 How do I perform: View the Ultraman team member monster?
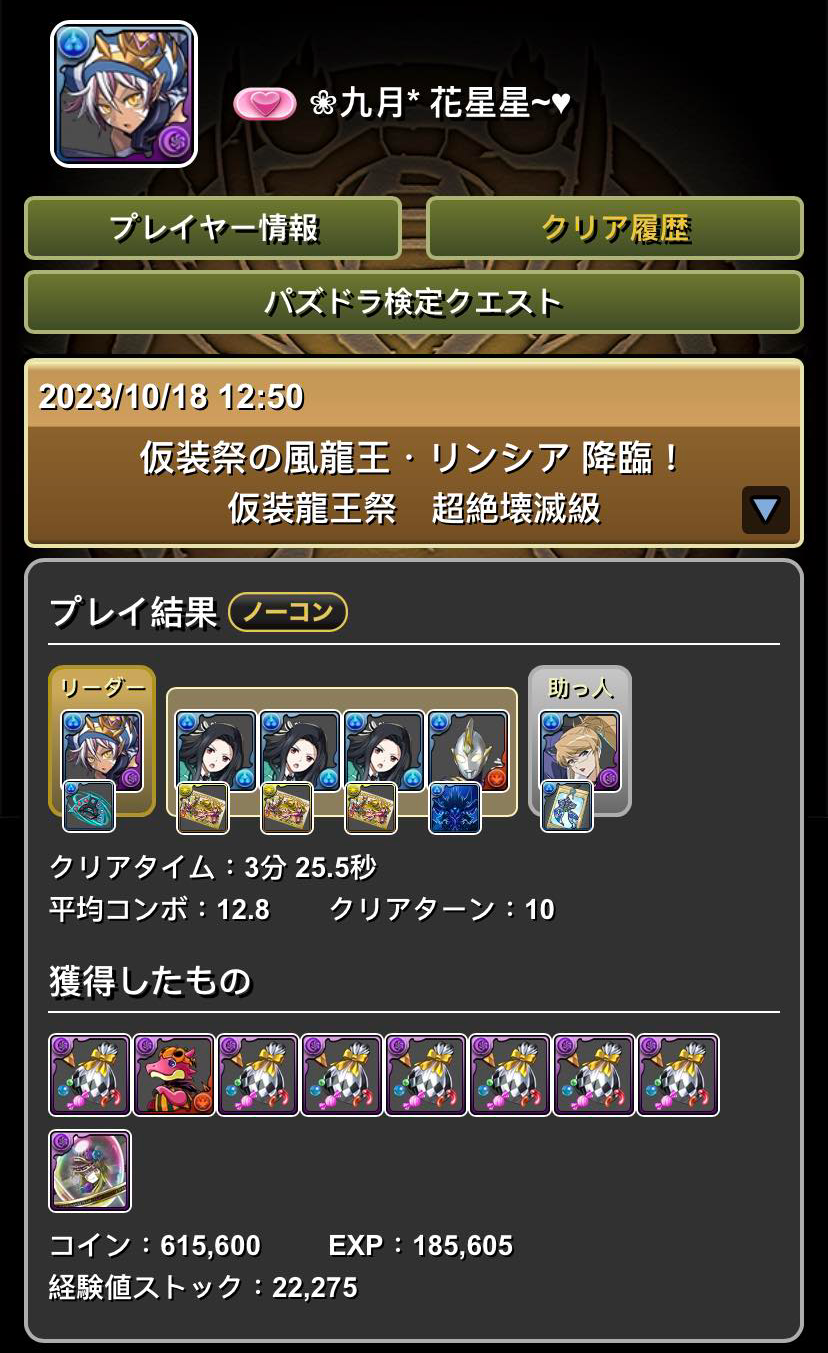(x=468, y=750)
